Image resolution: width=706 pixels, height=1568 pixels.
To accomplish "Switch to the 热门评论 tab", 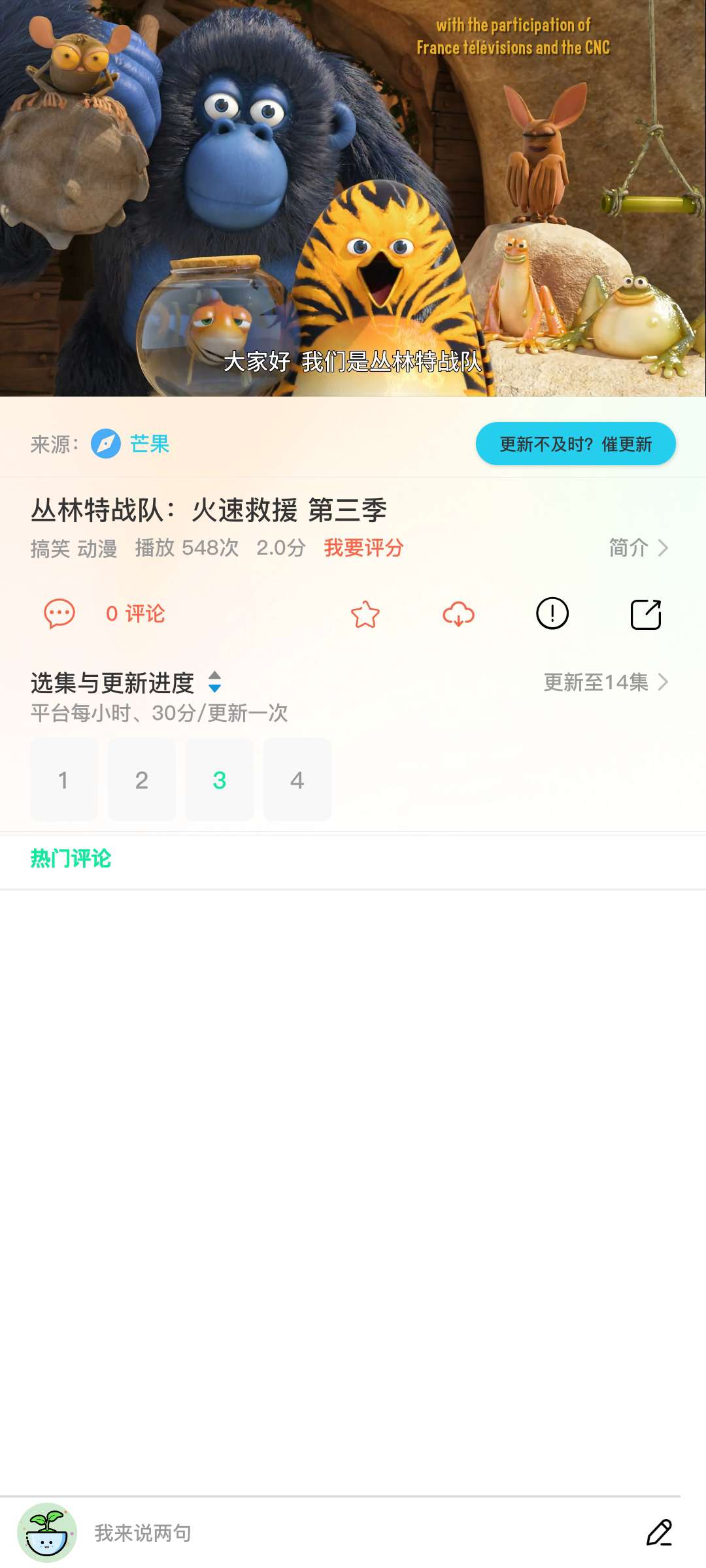I will pos(71,861).
